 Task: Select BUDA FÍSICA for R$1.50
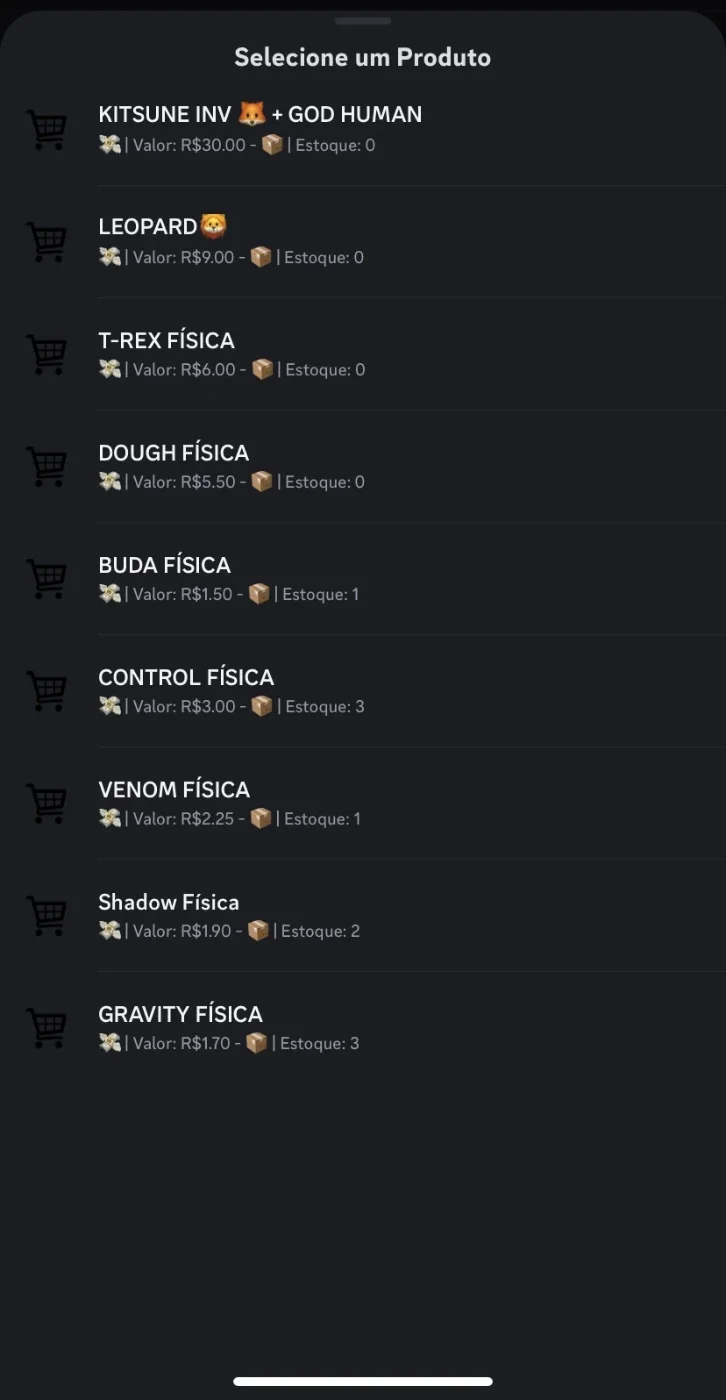363,578
